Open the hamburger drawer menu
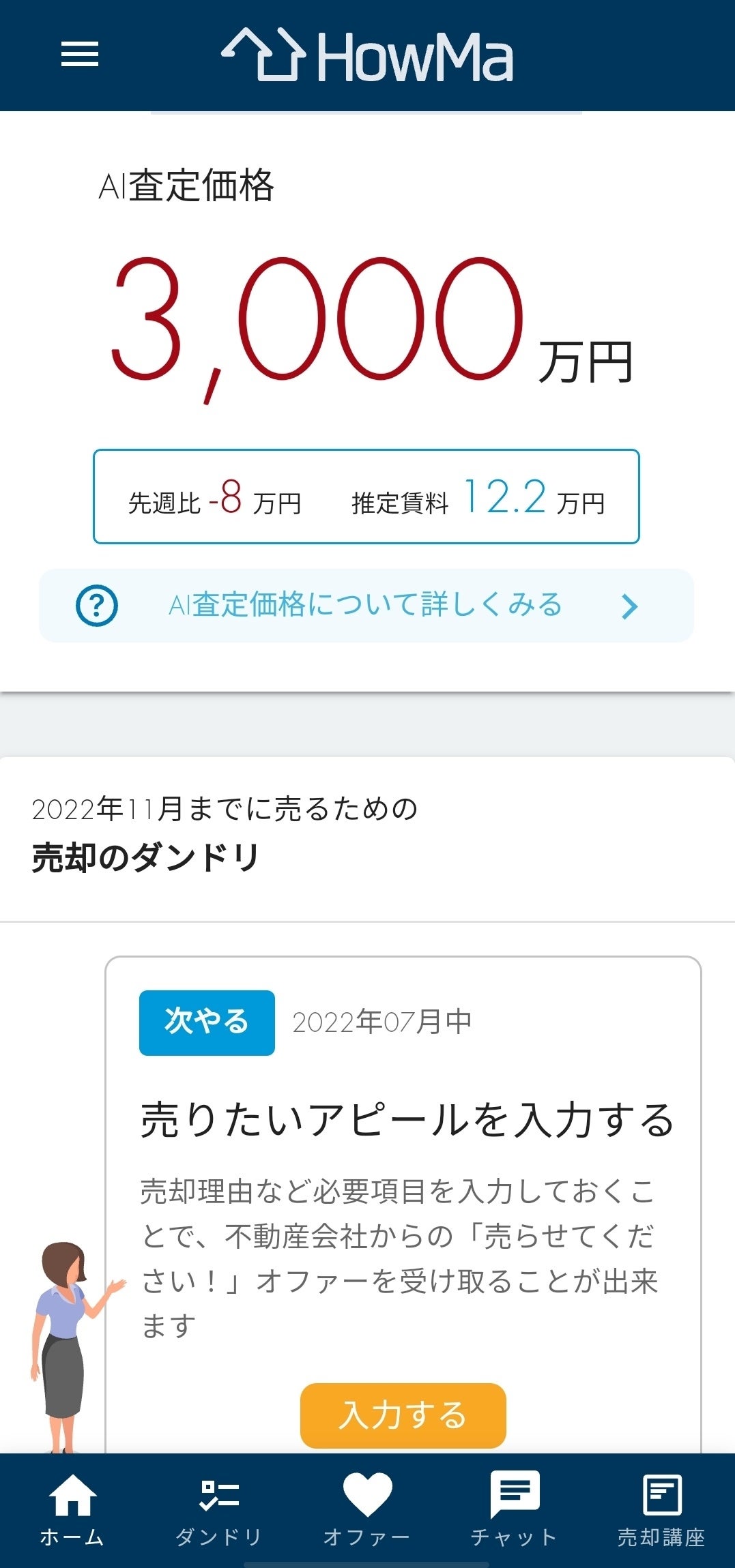 [80, 55]
